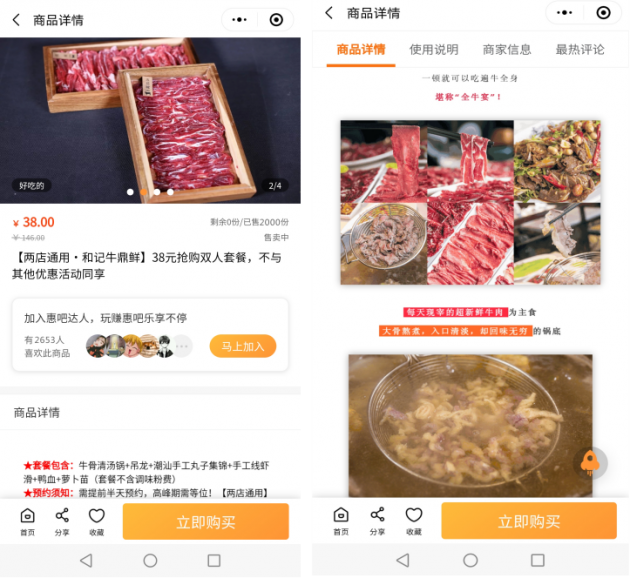
Task: Switch to the 使用说明 tab
Action: coord(433,50)
